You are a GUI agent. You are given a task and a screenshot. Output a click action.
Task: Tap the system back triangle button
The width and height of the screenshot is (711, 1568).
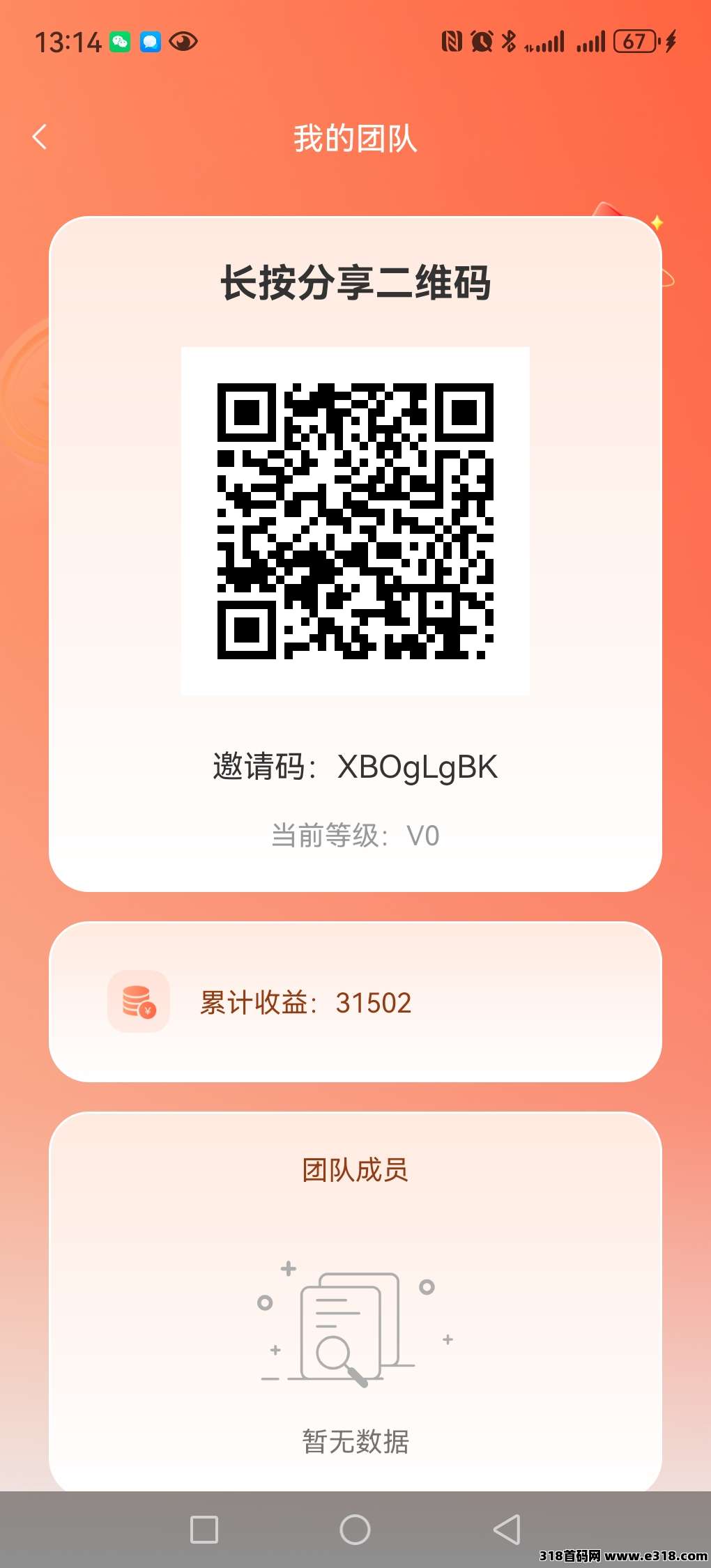(x=507, y=1530)
